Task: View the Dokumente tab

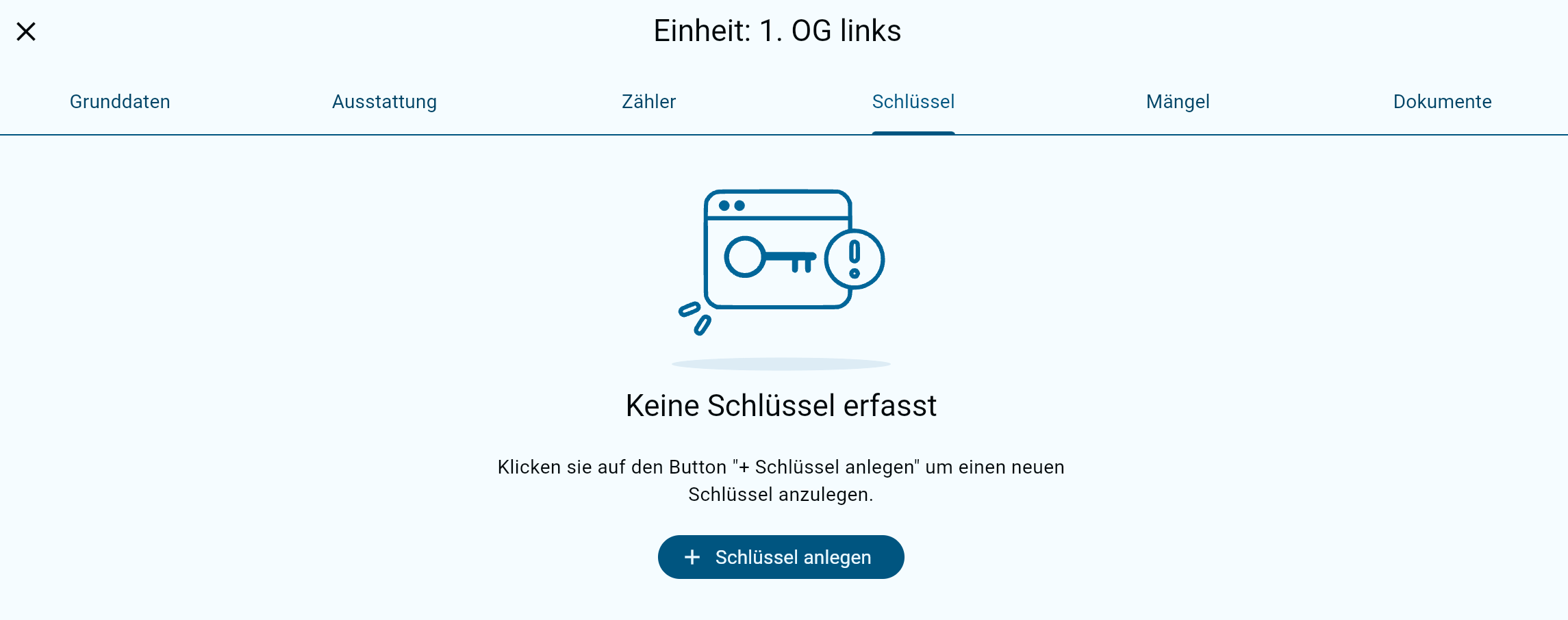Action: [x=1442, y=101]
